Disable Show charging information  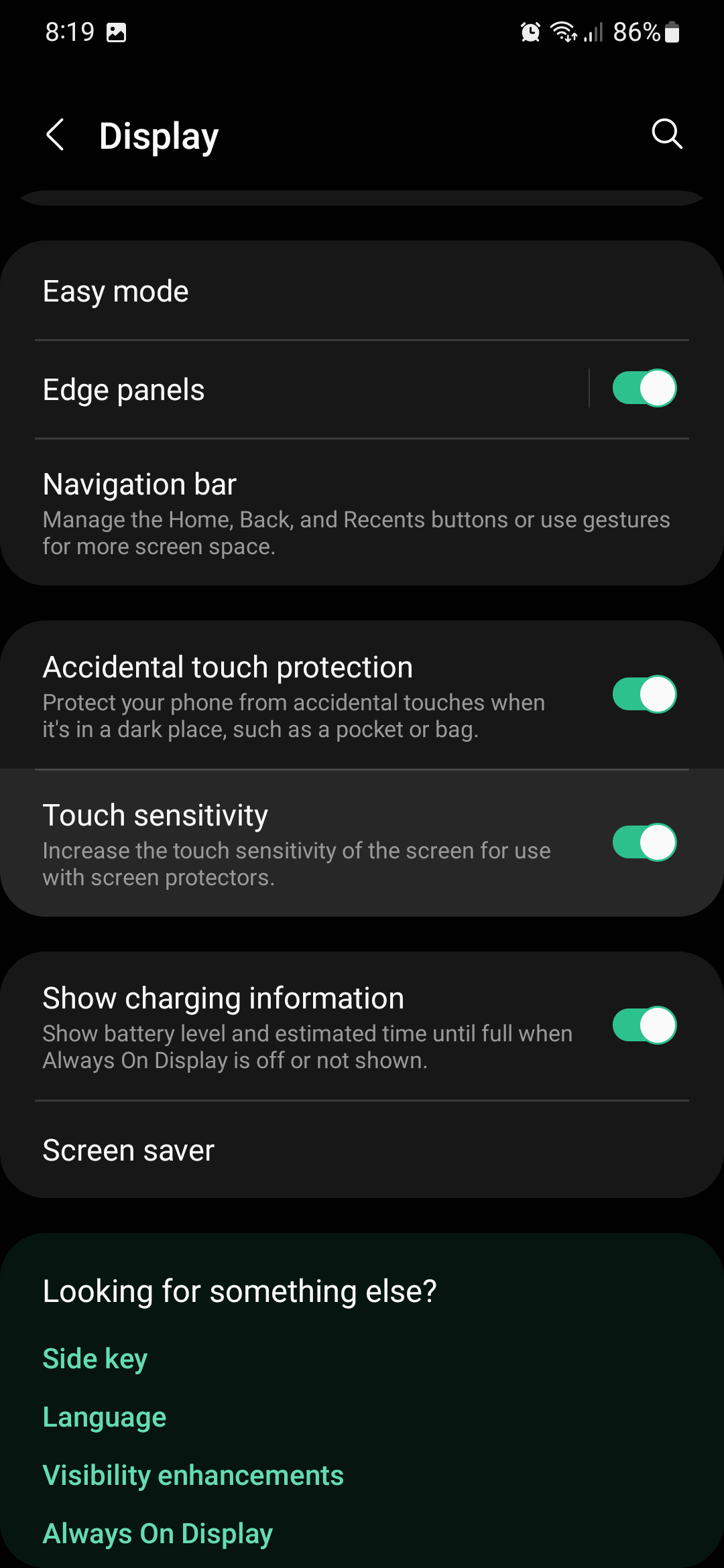pos(644,1025)
